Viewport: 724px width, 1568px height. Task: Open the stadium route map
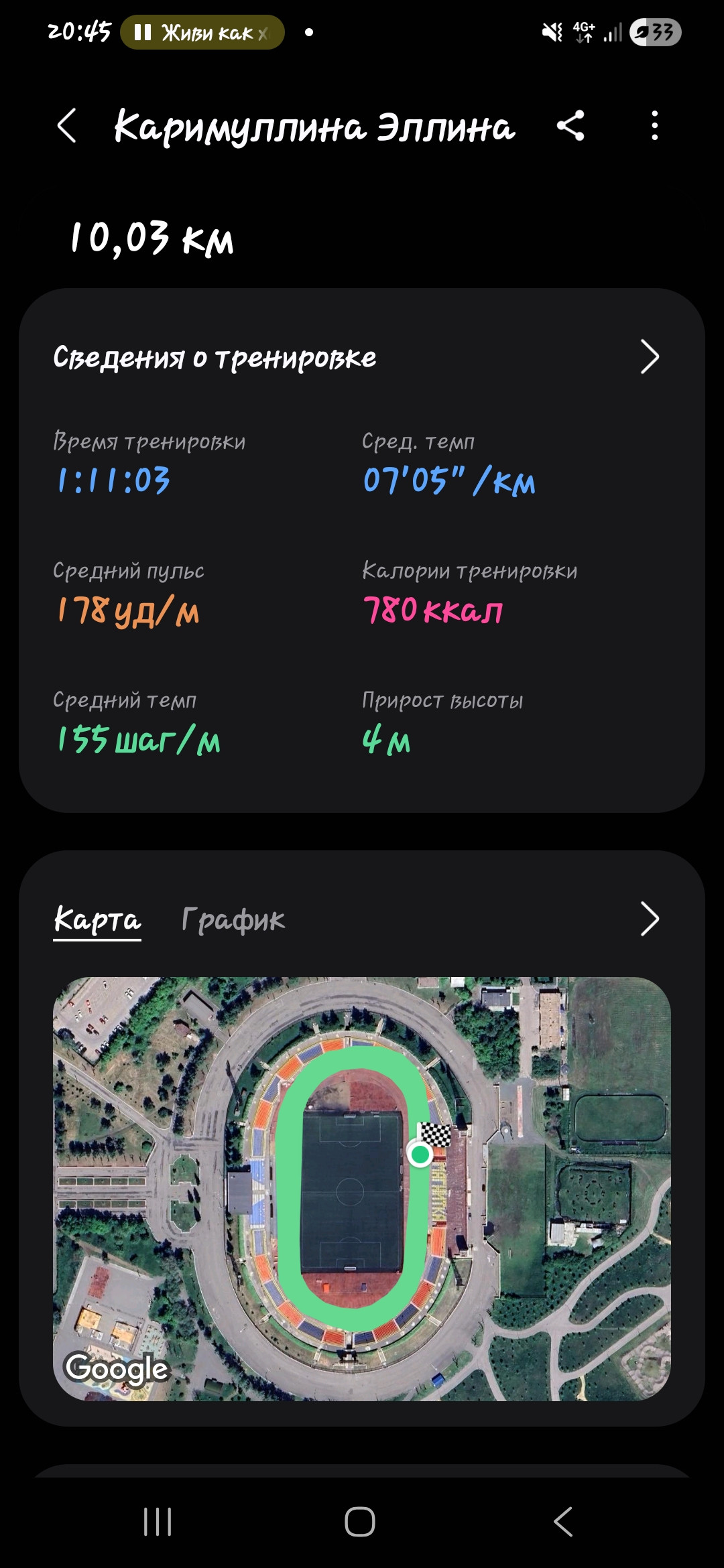[362, 1189]
